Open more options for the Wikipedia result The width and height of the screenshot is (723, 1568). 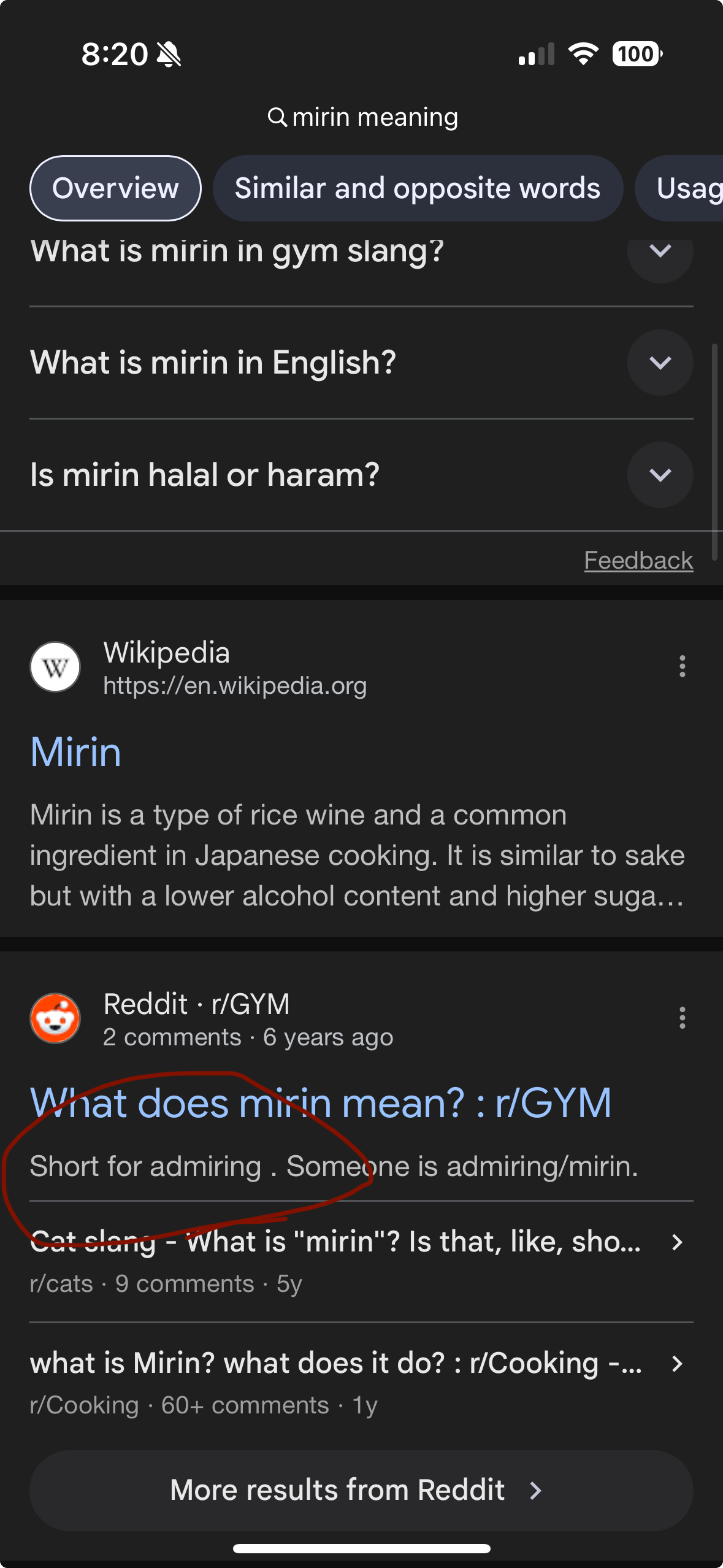click(682, 666)
